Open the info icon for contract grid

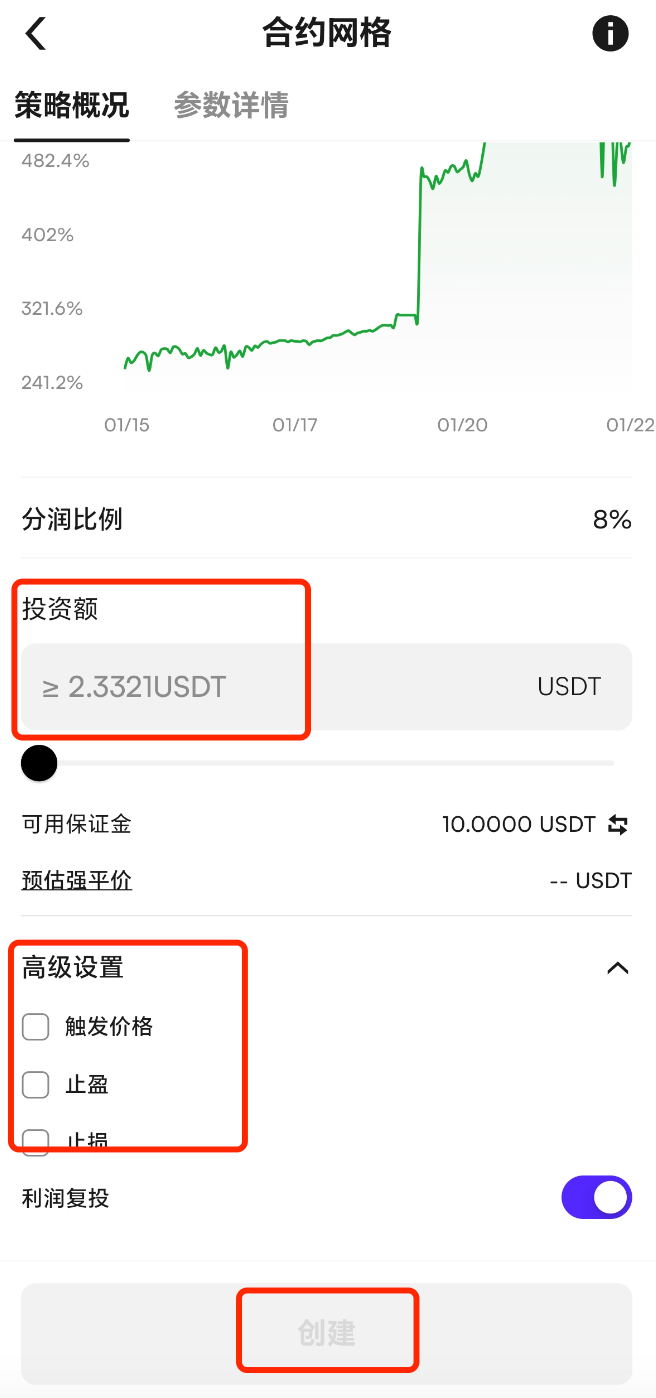[x=610, y=34]
